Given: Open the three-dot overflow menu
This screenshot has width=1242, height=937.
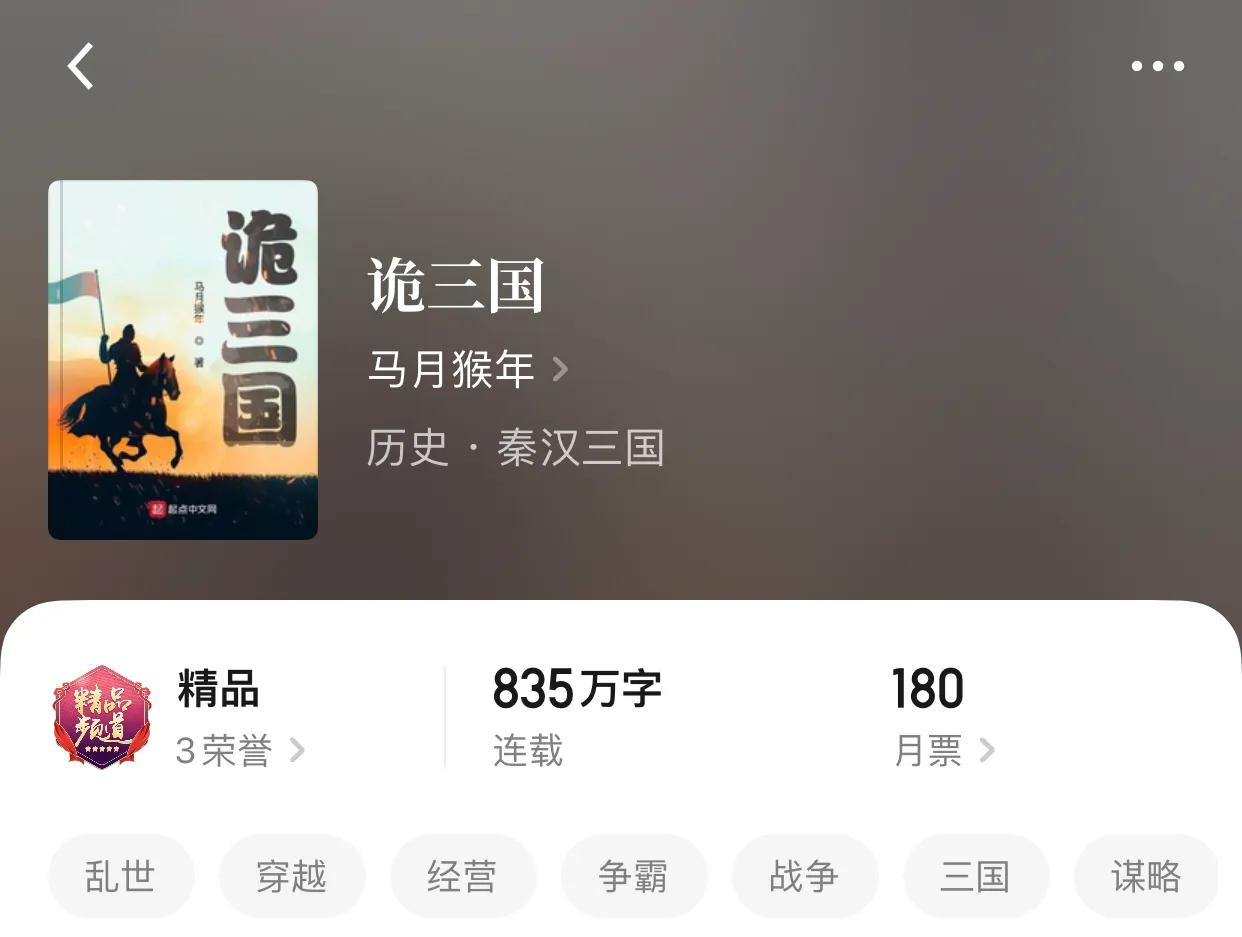Looking at the screenshot, I should point(1157,67).
